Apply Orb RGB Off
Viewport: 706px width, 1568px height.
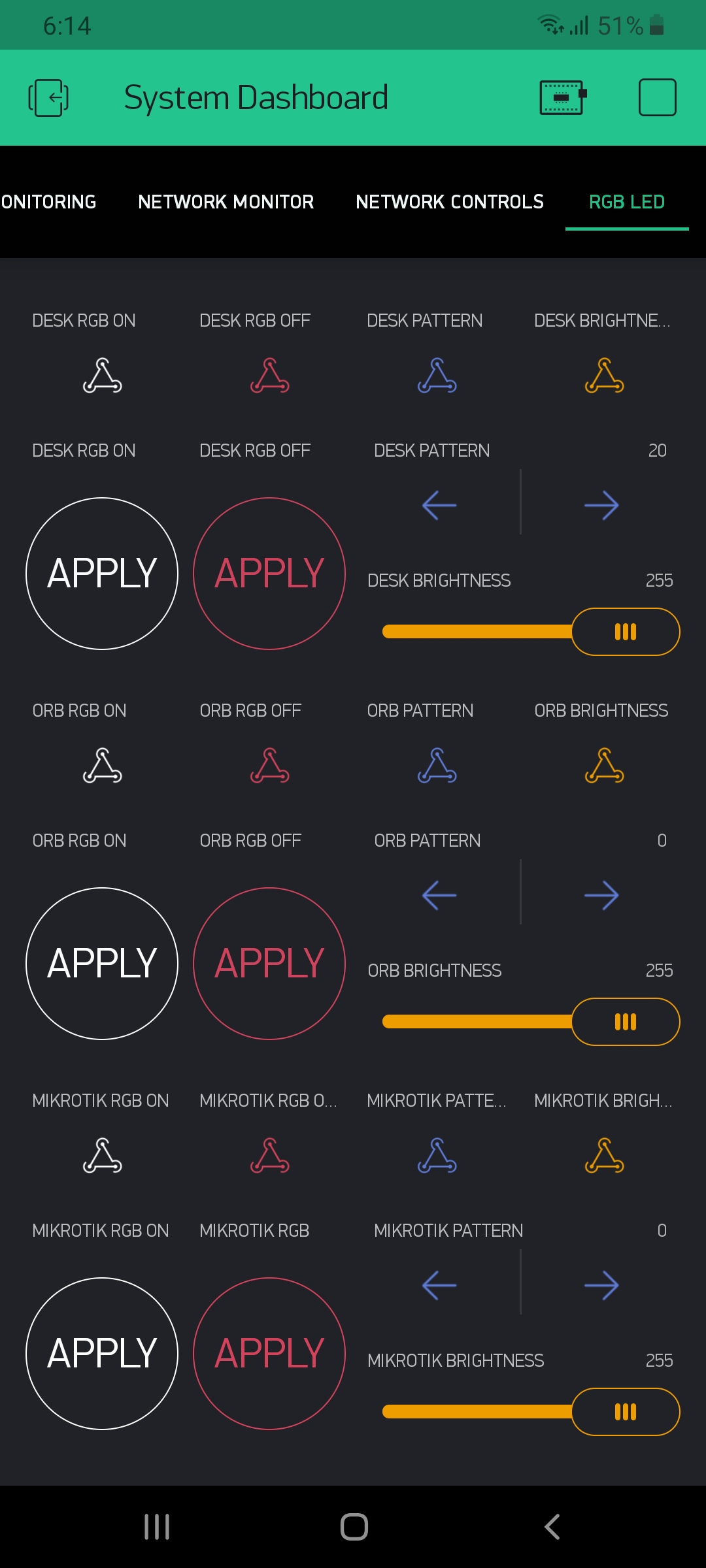click(x=269, y=964)
